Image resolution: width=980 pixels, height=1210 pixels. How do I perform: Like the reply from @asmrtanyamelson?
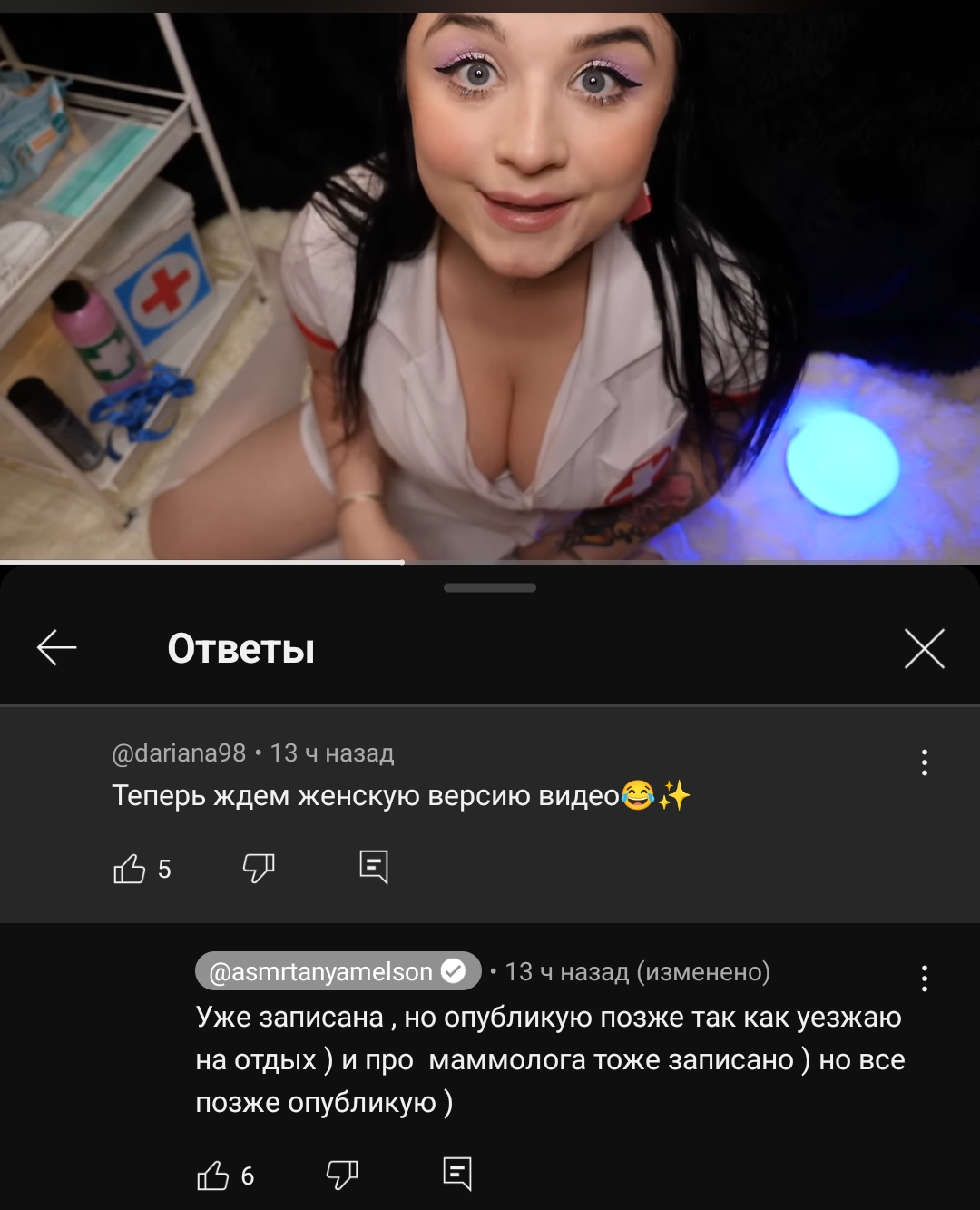[x=213, y=1176]
